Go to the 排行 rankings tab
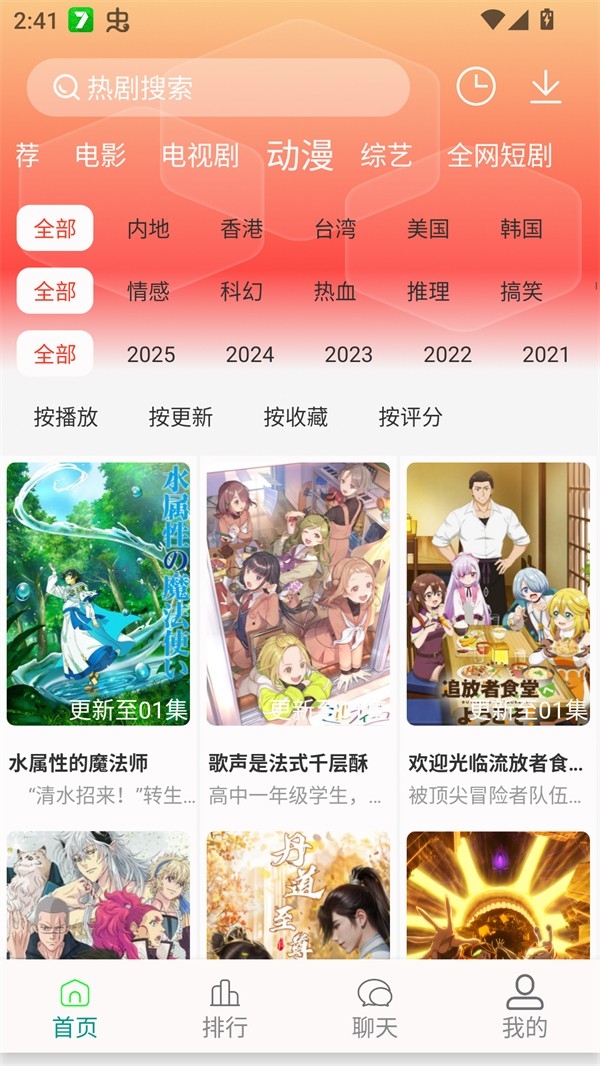 click(x=224, y=1008)
